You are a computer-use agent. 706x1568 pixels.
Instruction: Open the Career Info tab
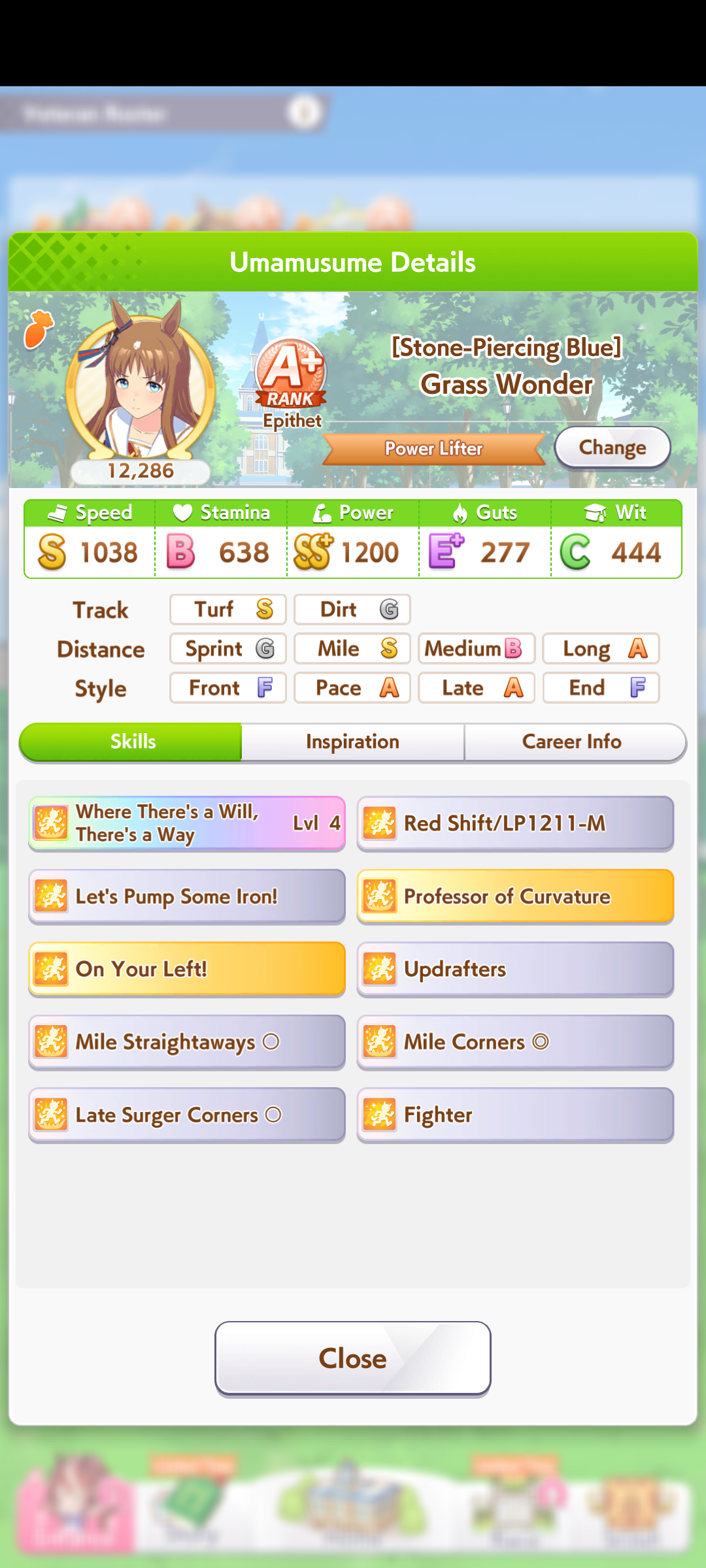(572, 742)
